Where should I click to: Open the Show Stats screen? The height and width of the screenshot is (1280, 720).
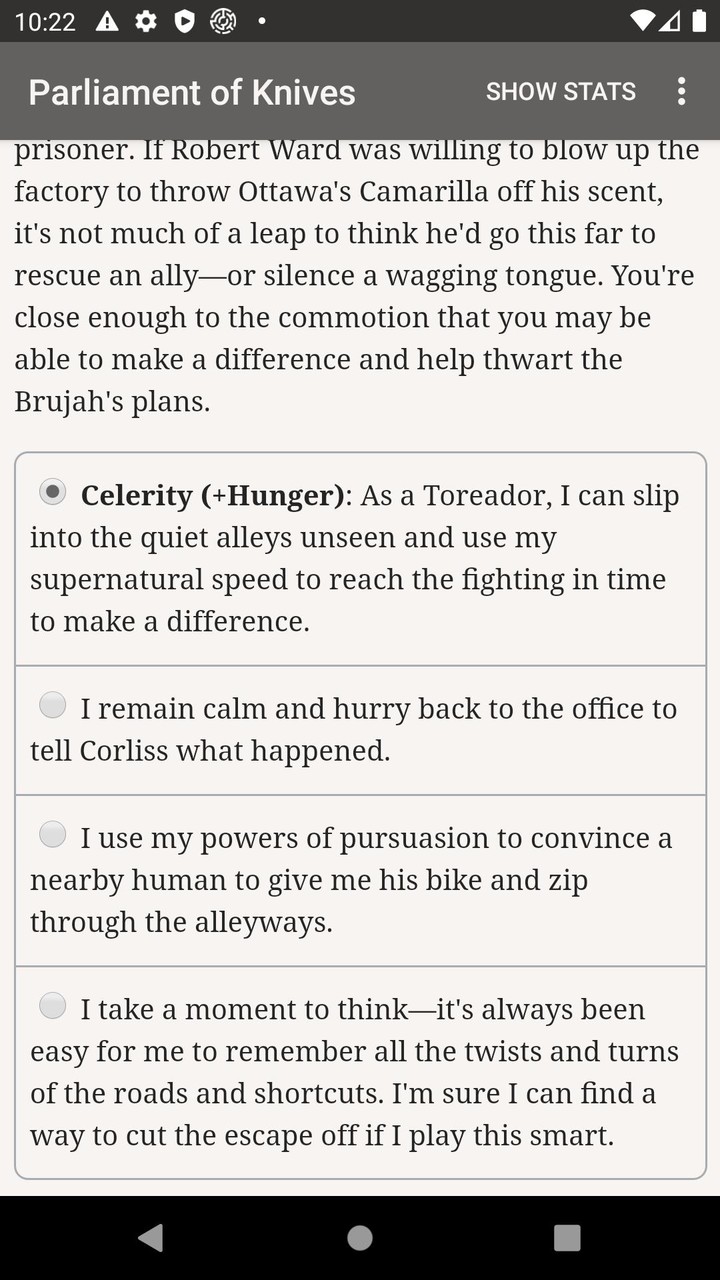pyautogui.click(x=560, y=92)
